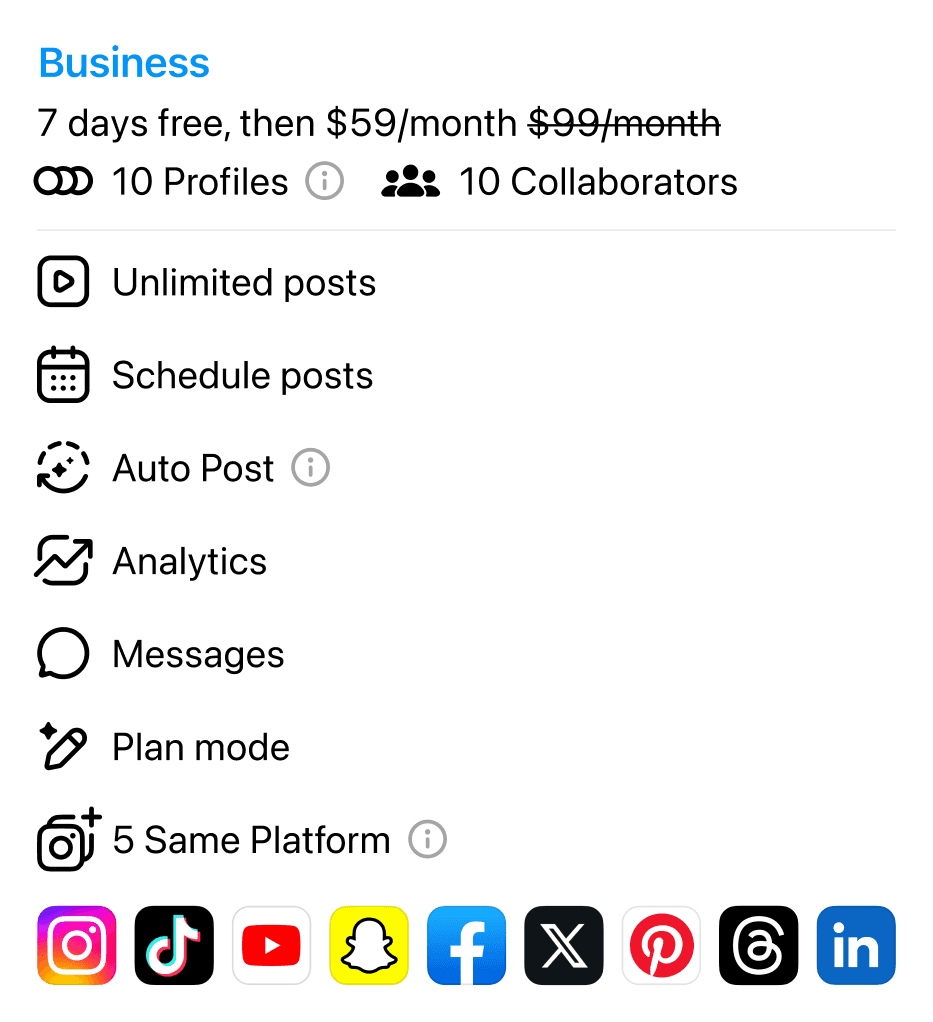Open the info icon next to 10 Profiles
Image resolution: width=933 pixels, height=1022 pixels.
325,181
